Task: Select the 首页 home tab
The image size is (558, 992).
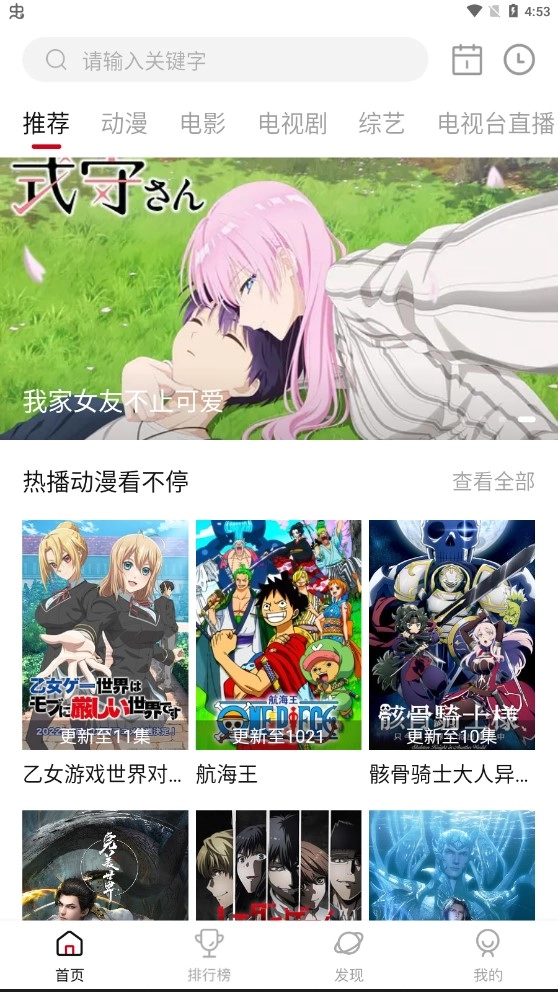Action: coord(70,956)
